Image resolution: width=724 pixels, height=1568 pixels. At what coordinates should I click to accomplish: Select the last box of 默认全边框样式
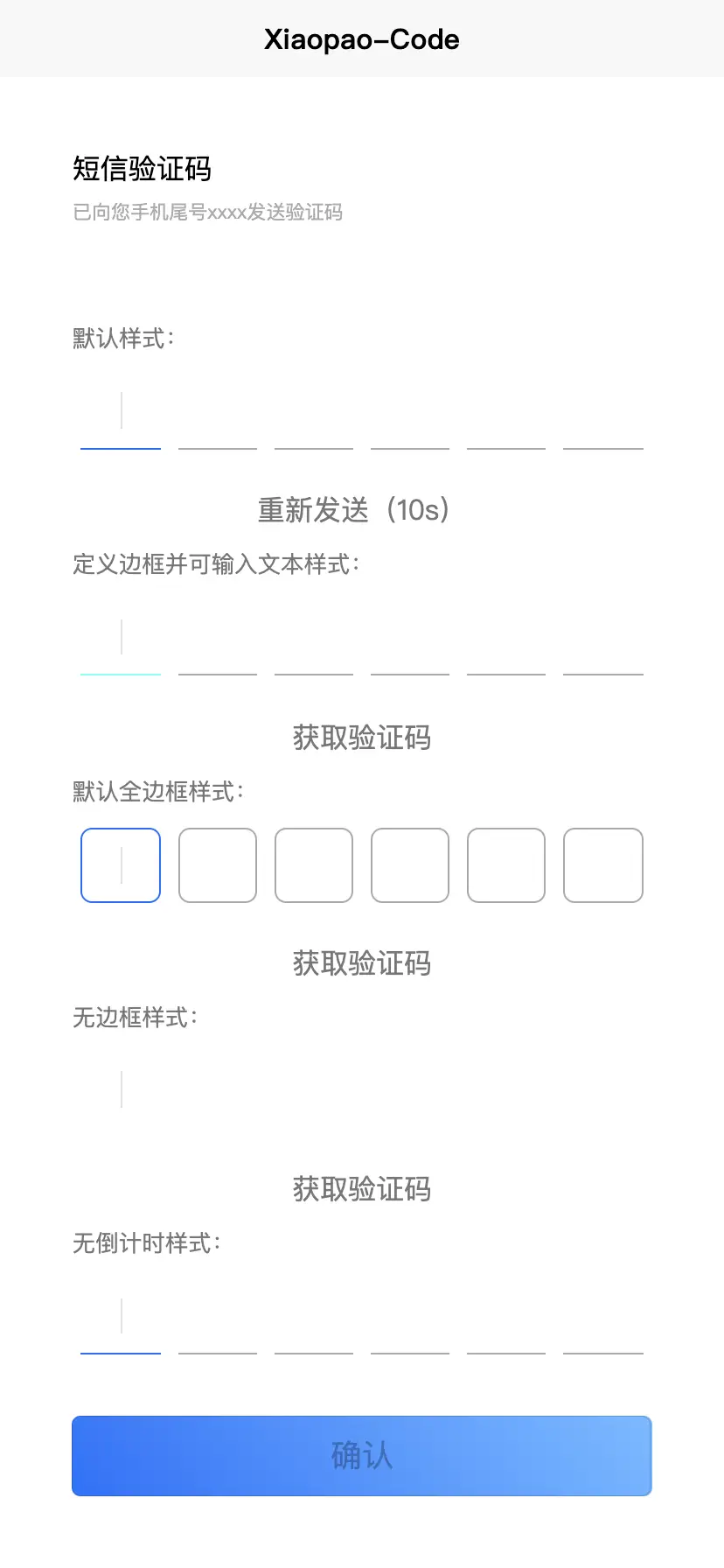603,865
